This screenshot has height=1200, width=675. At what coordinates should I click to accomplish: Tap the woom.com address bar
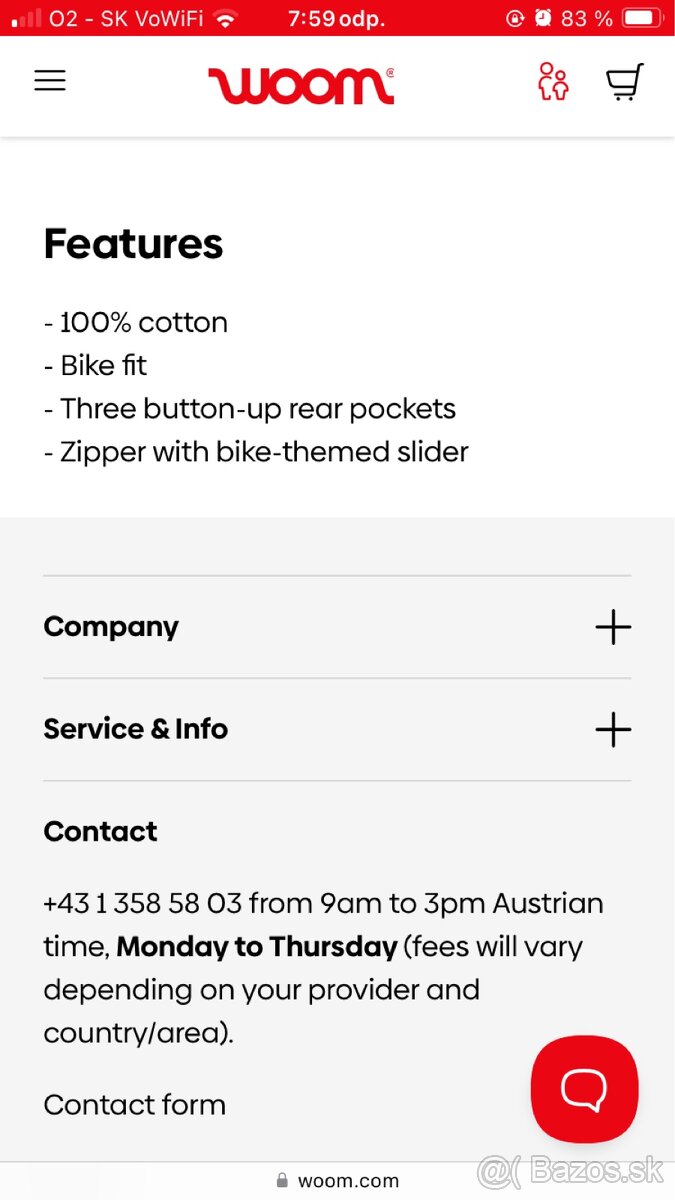[x=337, y=1181]
